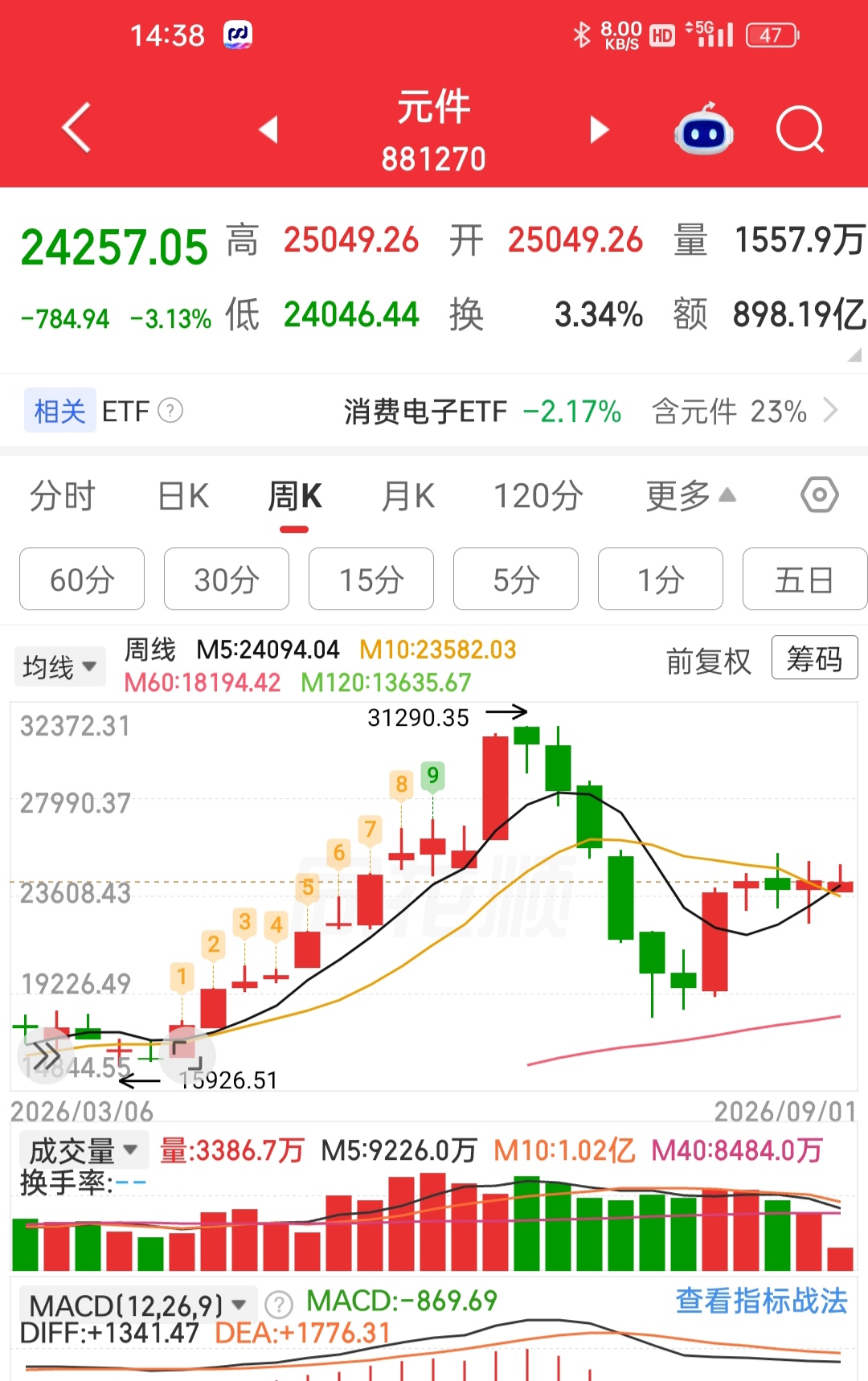Screen dimensions: 868x1381
Task: Choose the 60分 period chip
Action: 82,580
